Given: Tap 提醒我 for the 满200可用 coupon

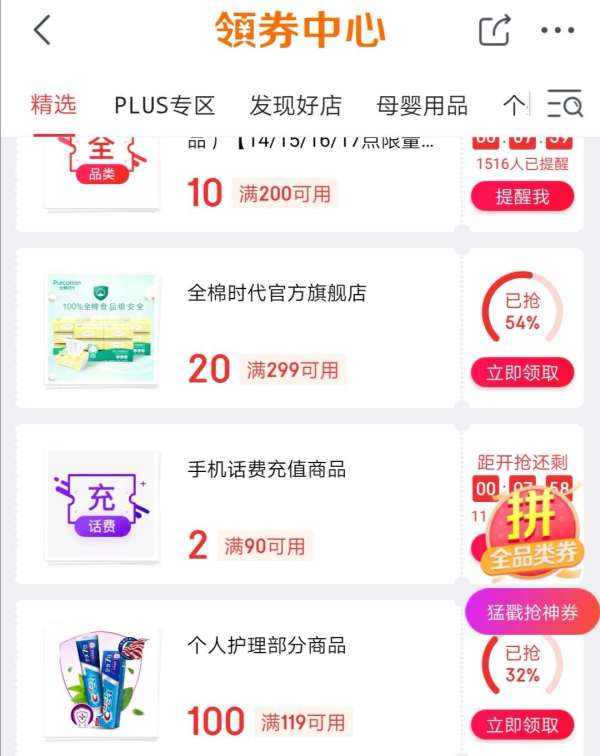Looking at the screenshot, I should pyautogui.click(x=522, y=196).
